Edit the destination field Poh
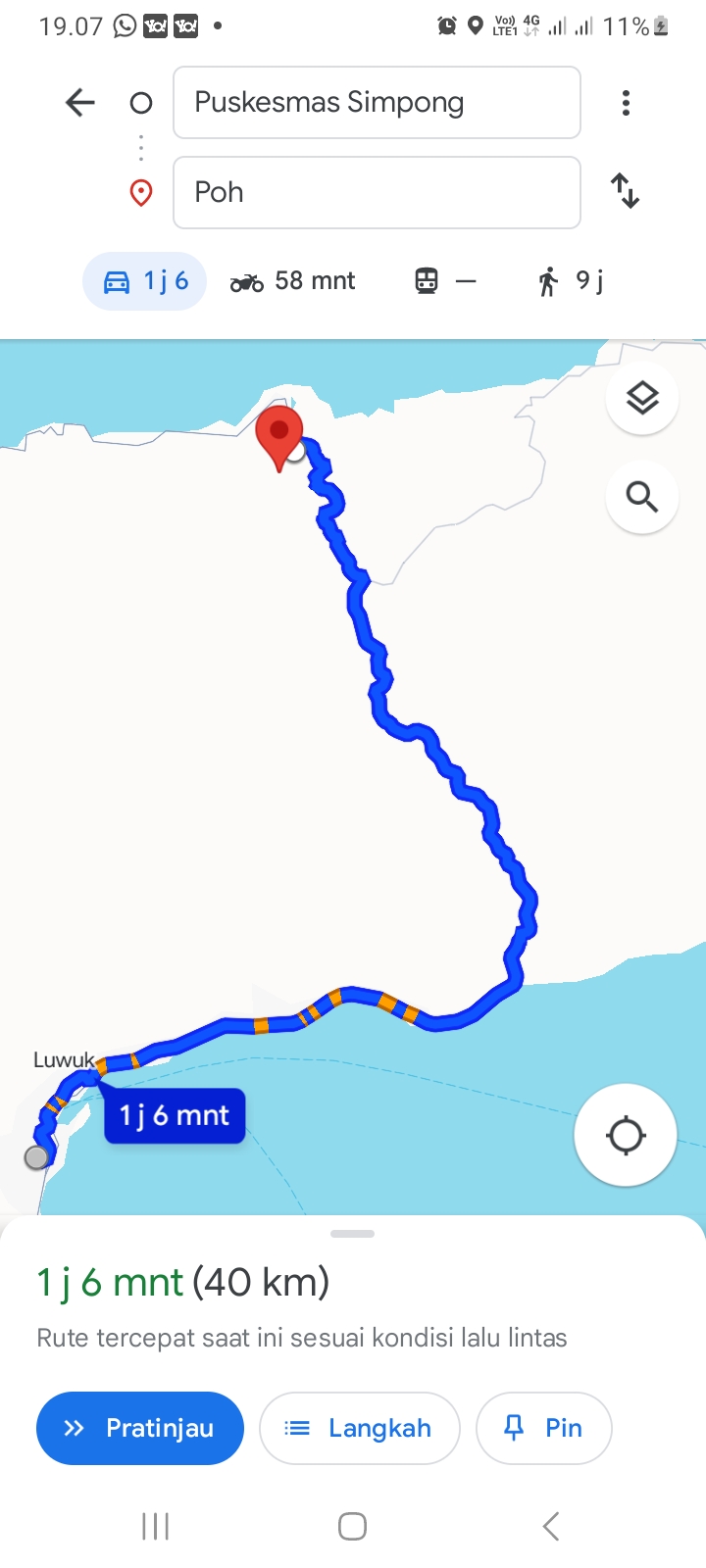Image resolution: width=706 pixels, height=1568 pixels. click(377, 192)
